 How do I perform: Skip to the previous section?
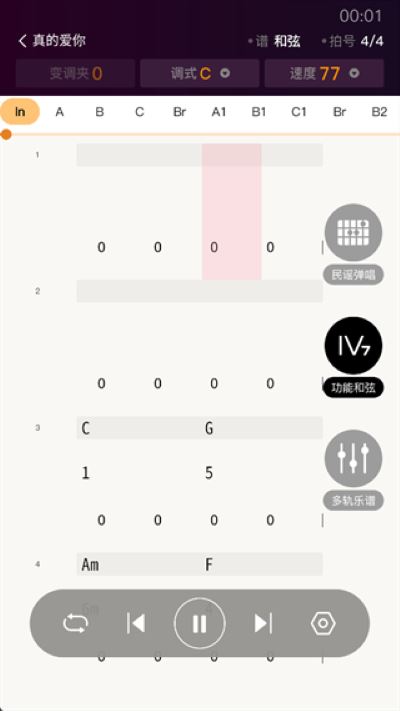(136, 623)
